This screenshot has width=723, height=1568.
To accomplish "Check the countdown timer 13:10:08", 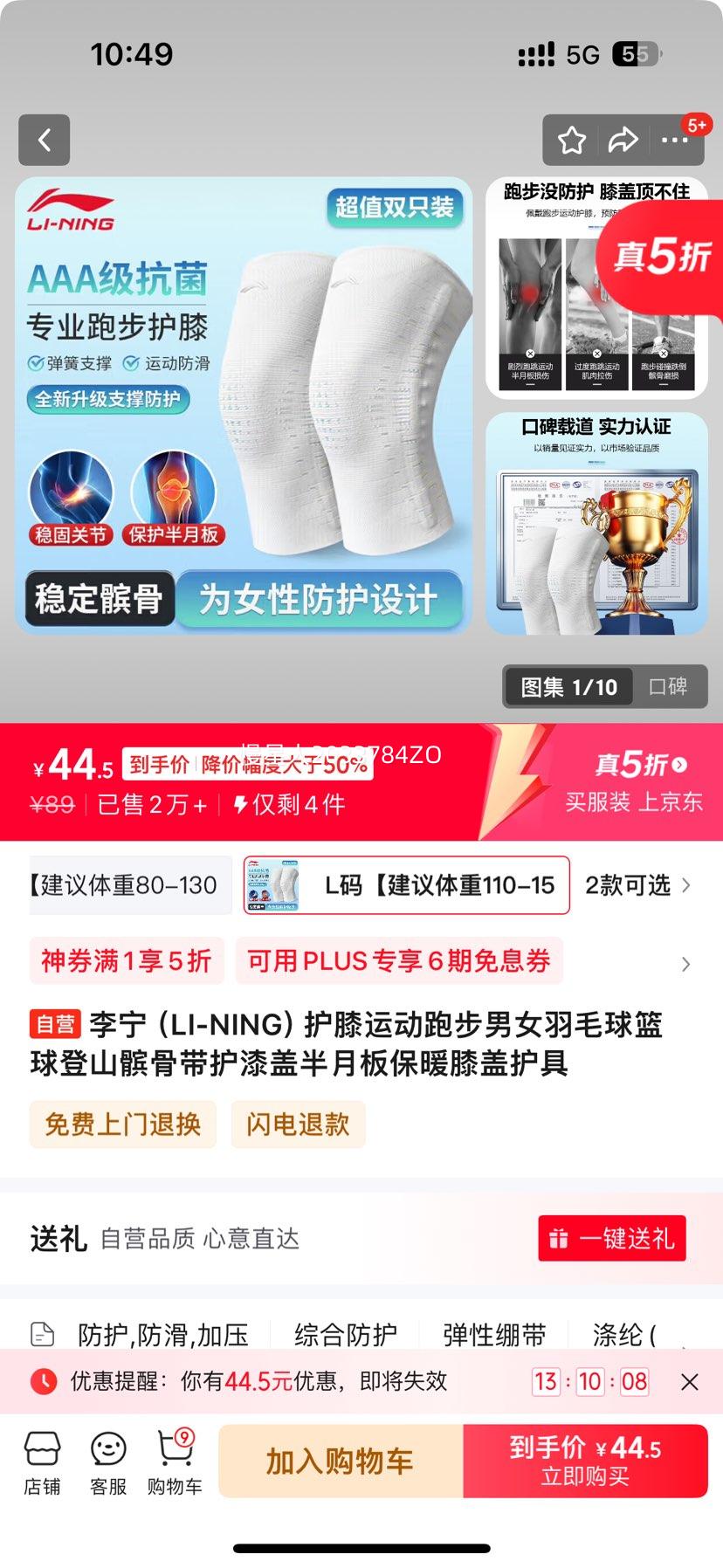I will [x=589, y=1382].
